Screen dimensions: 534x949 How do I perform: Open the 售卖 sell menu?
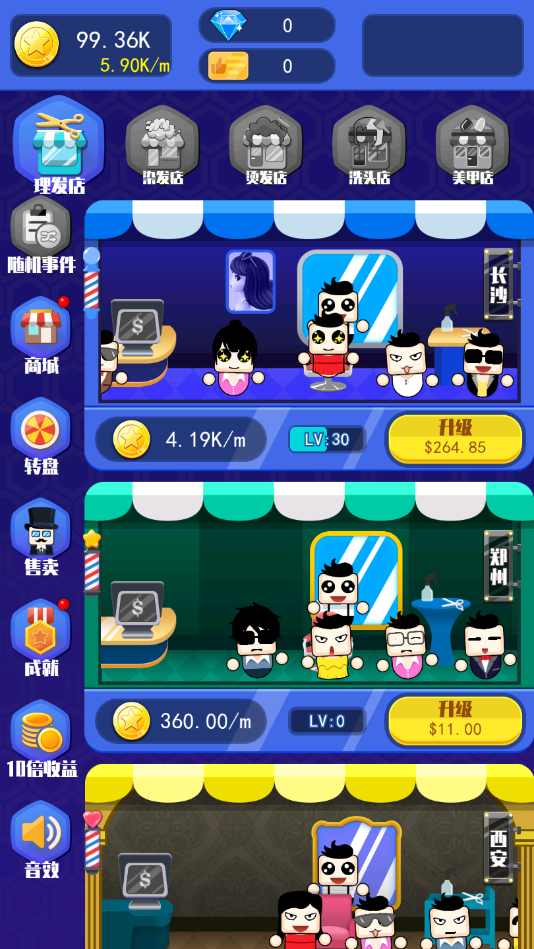click(41, 537)
